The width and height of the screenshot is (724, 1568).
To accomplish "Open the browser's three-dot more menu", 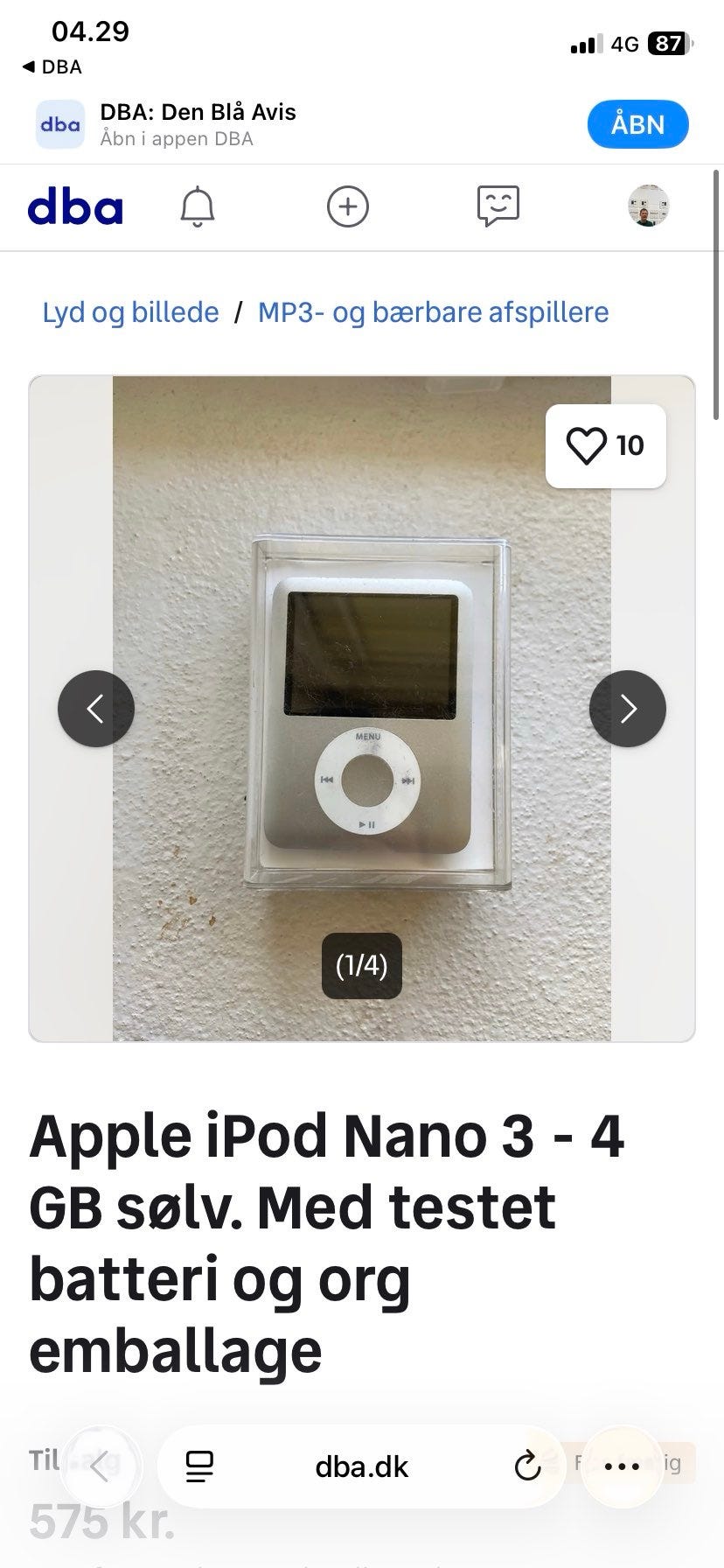I will [x=623, y=1466].
